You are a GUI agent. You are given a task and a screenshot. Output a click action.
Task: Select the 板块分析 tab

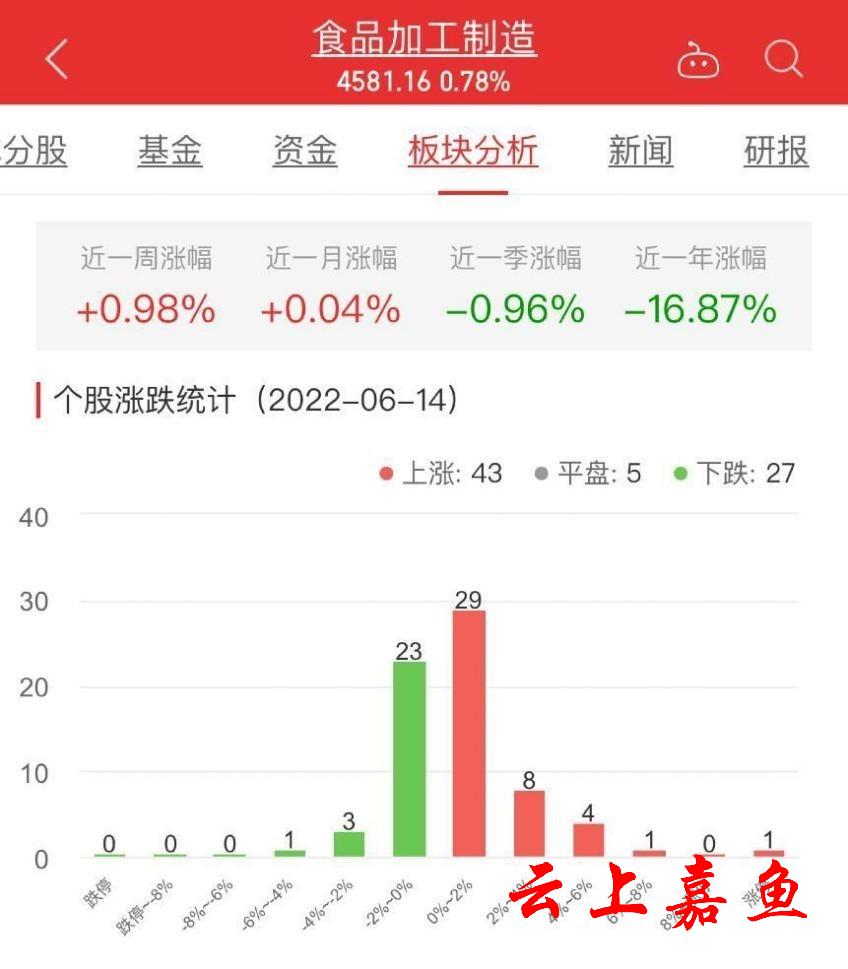point(473,152)
